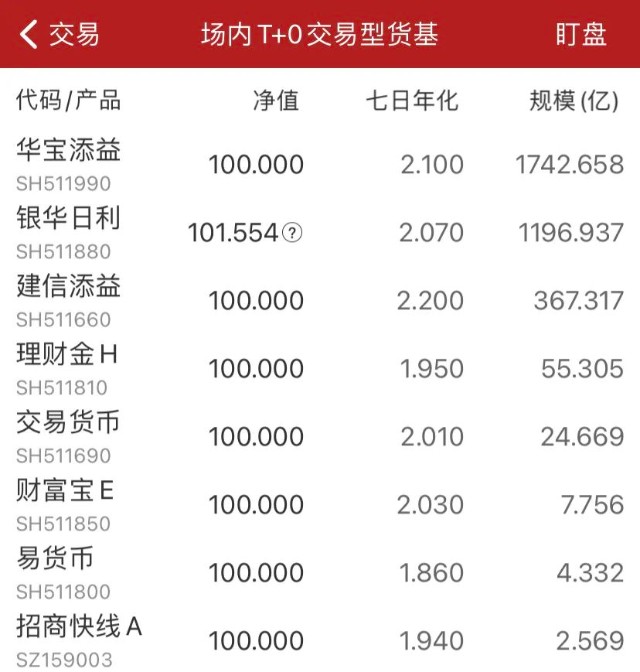Open 盯盘 watch feature
The image size is (640, 672).
coord(581,35)
